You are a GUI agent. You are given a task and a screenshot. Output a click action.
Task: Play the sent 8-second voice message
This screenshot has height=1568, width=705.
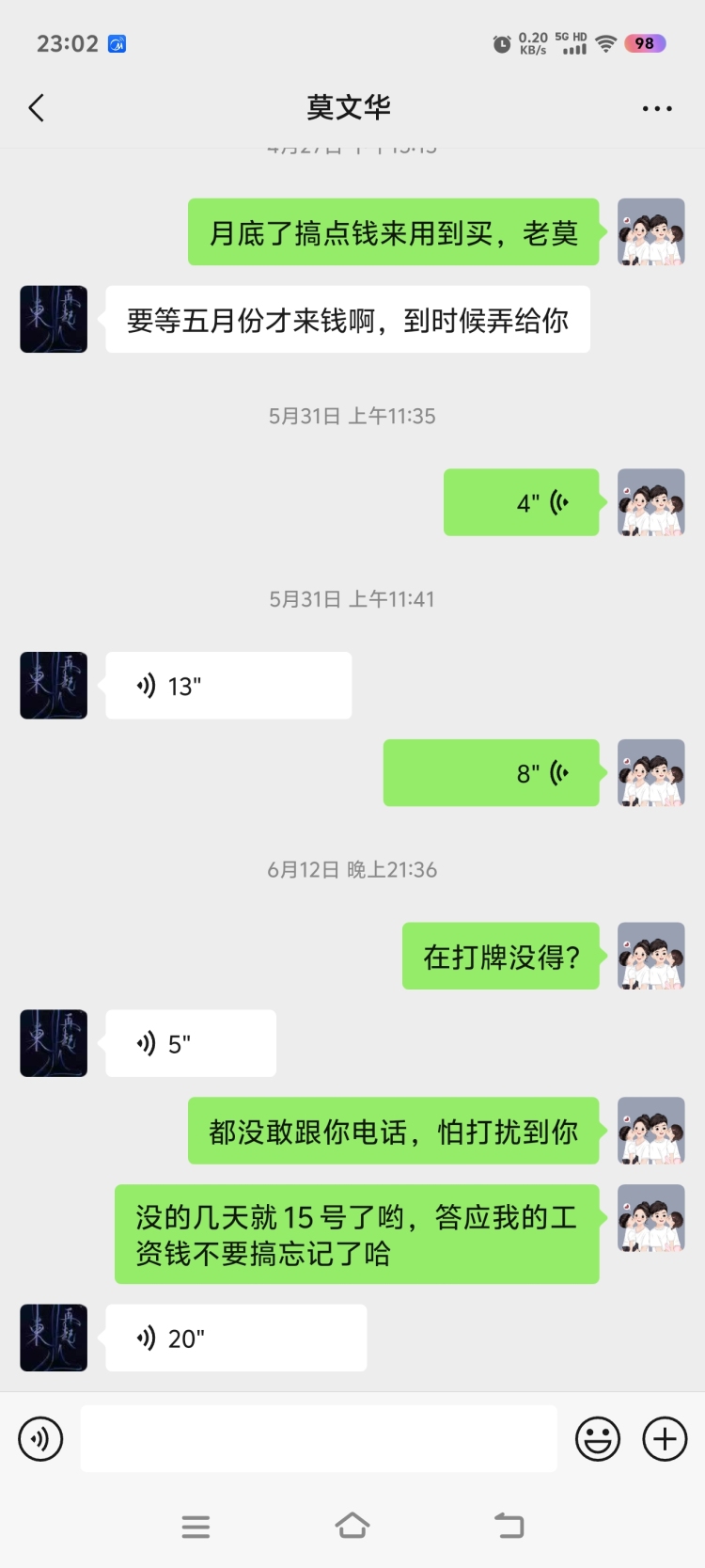(x=492, y=773)
